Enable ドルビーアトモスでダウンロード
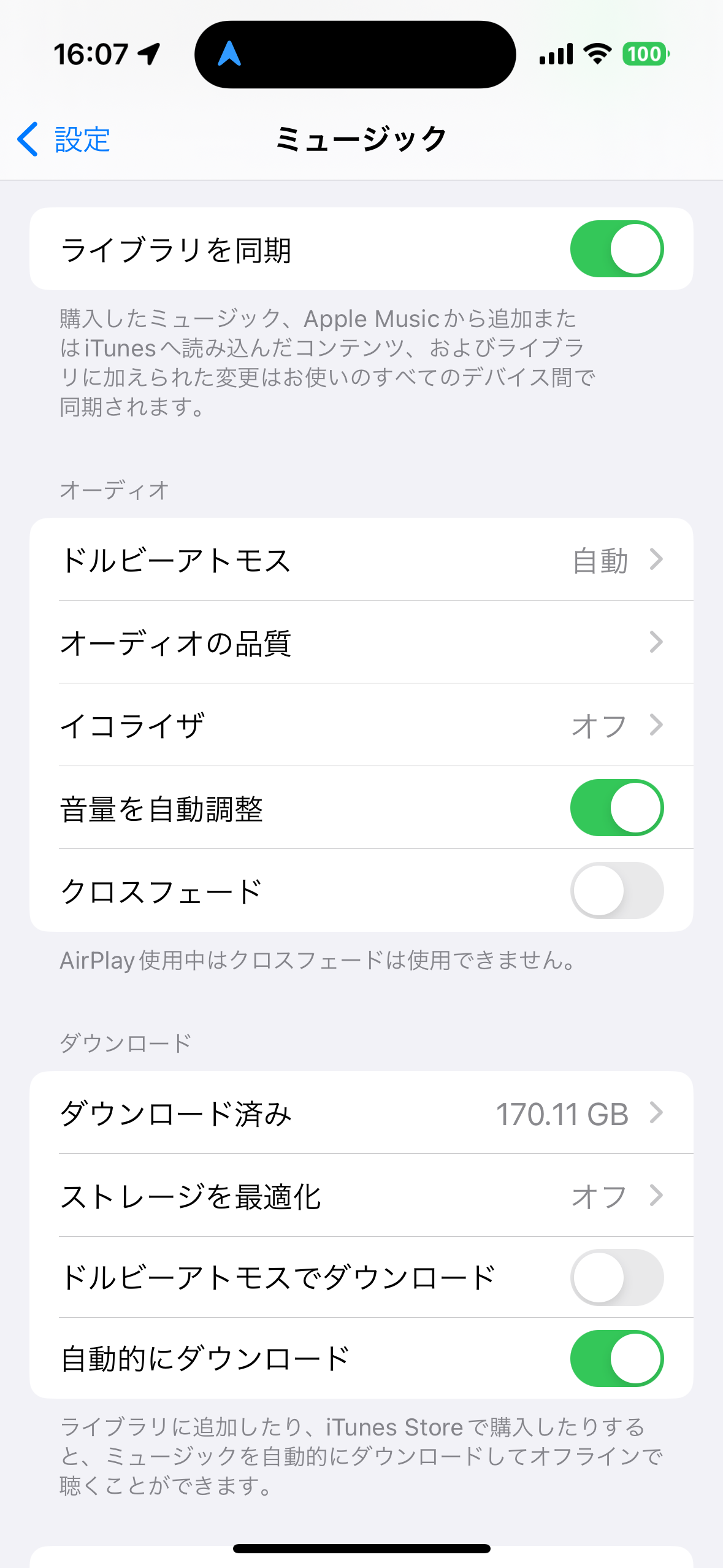The width and height of the screenshot is (723, 1568). click(x=616, y=1277)
